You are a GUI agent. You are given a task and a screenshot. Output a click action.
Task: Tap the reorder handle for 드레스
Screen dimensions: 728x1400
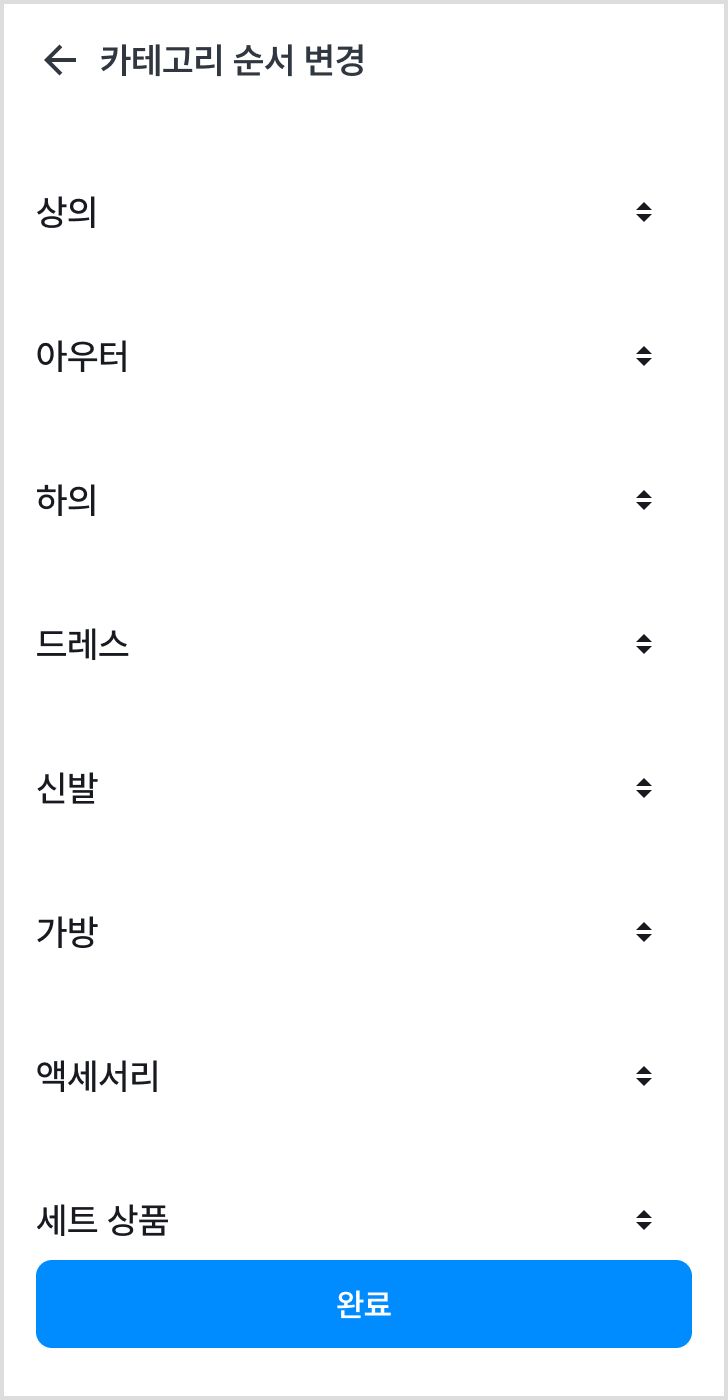pyautogui.click(x=644, y=644)
